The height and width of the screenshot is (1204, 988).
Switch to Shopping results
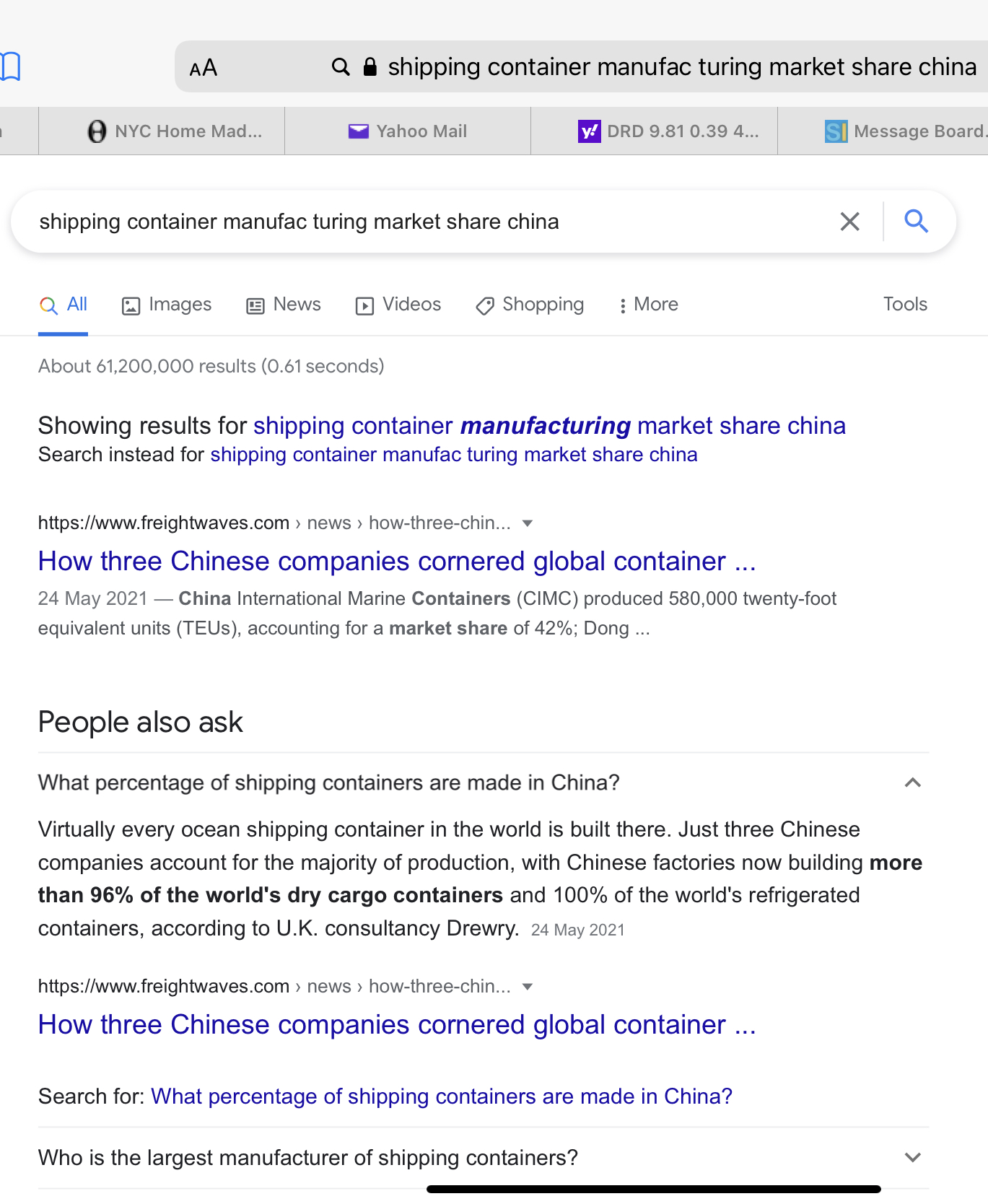click(x=530, y=305)
